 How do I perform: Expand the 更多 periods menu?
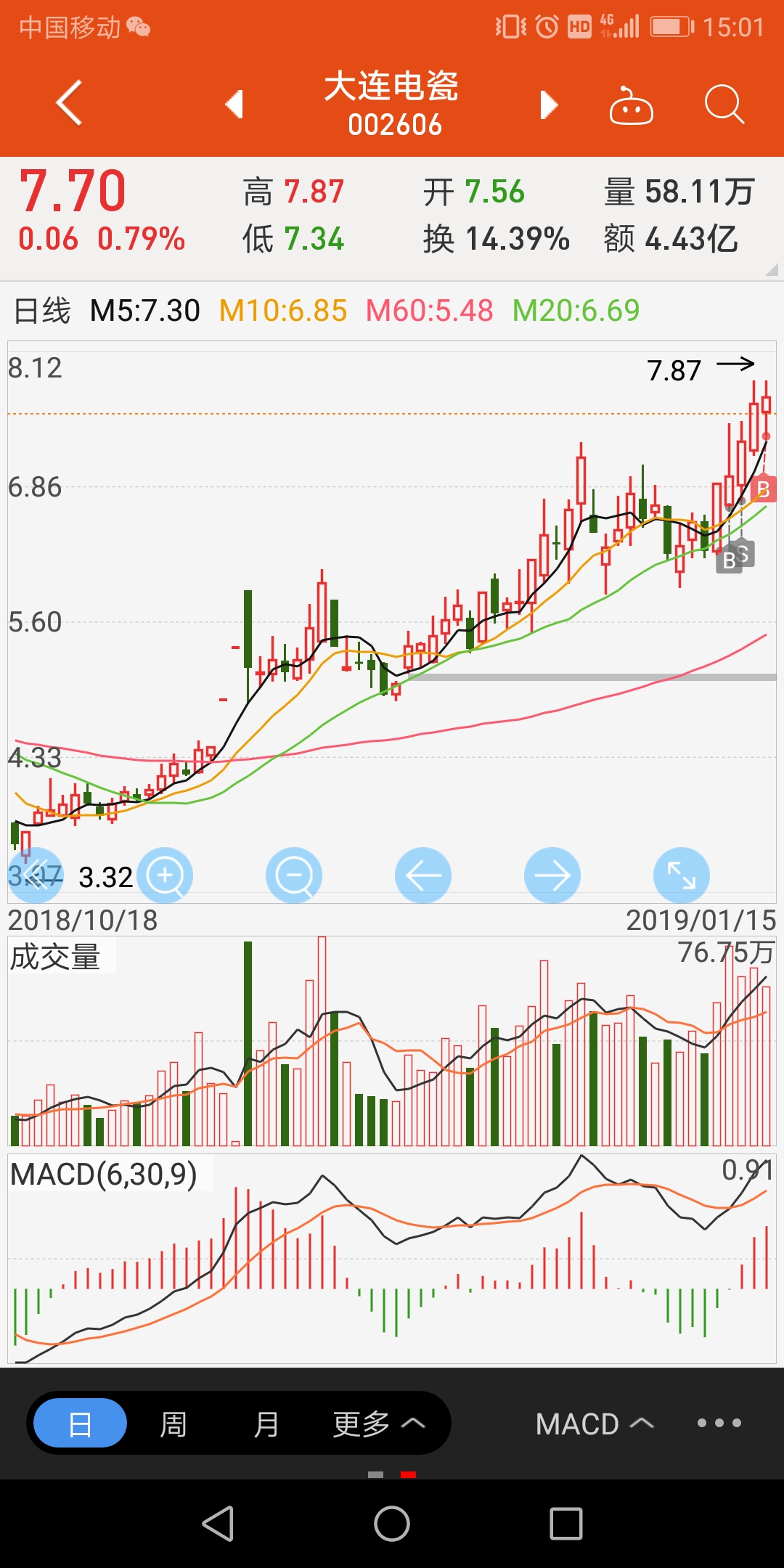pyautogui.click(x=377, y=1424)
